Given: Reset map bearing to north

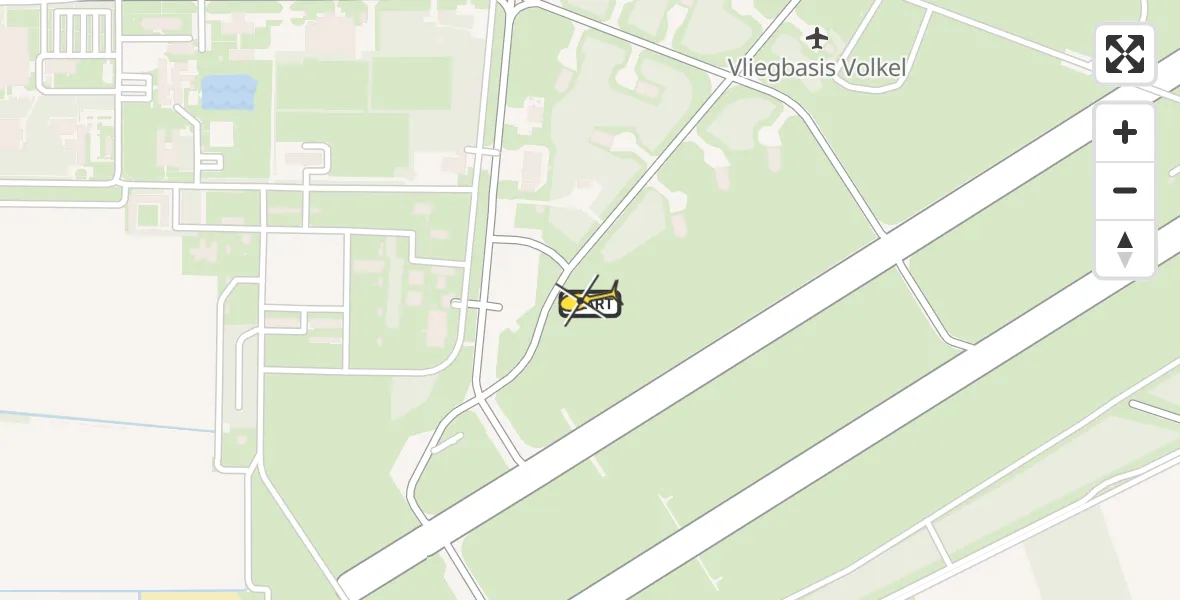Looking at the screenshot, I should click(1125, 248).
